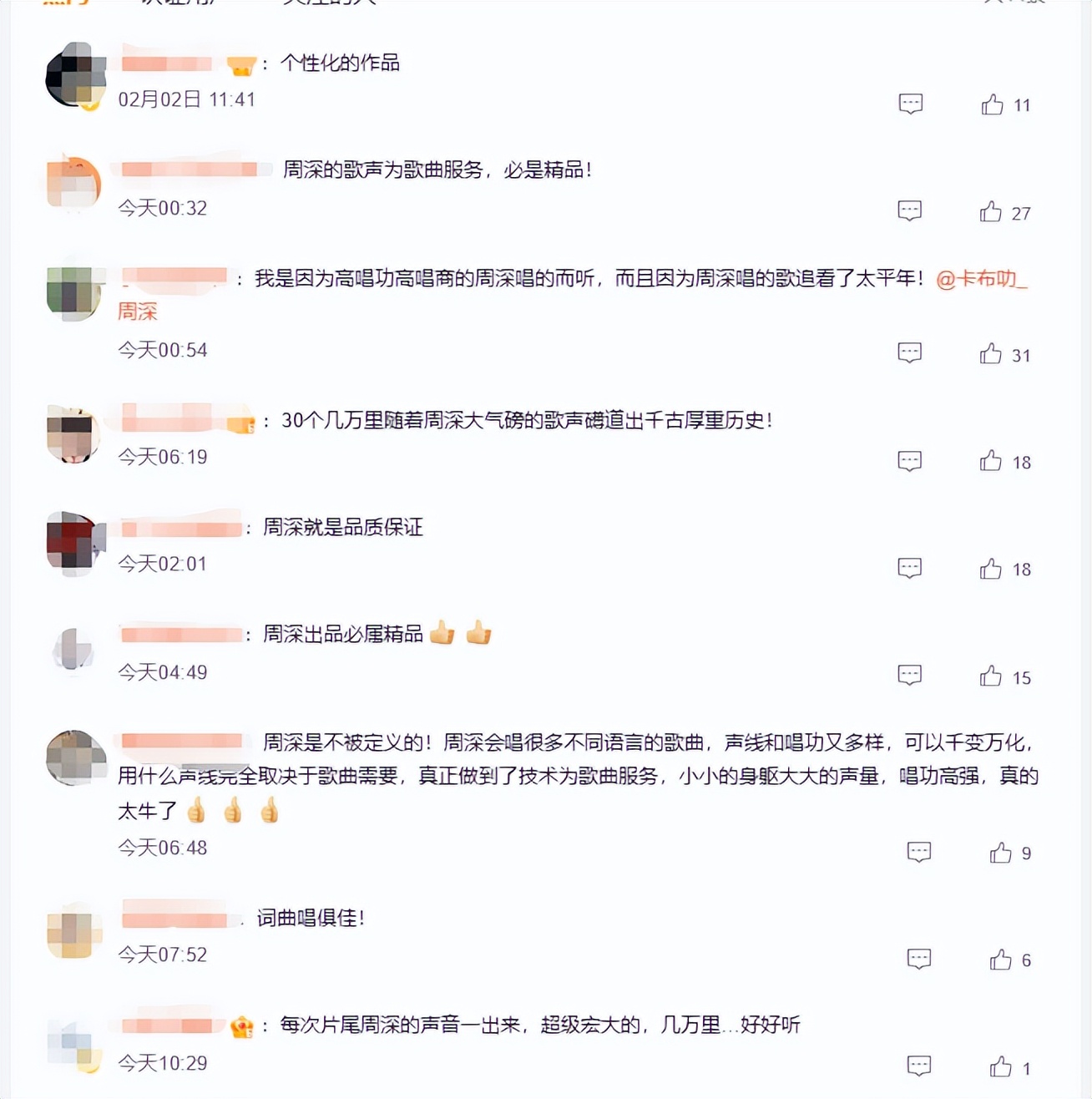Reply to the comment posted 今天00:54

coord(909,352)
